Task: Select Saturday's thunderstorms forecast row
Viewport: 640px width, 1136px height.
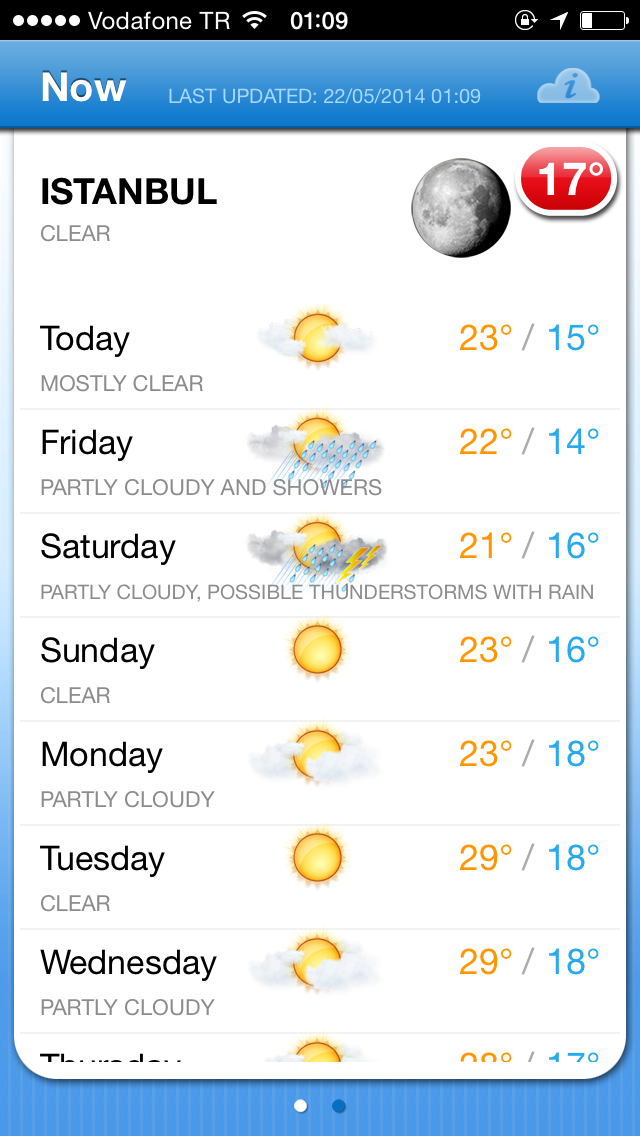Action: (x=320, y=565)
